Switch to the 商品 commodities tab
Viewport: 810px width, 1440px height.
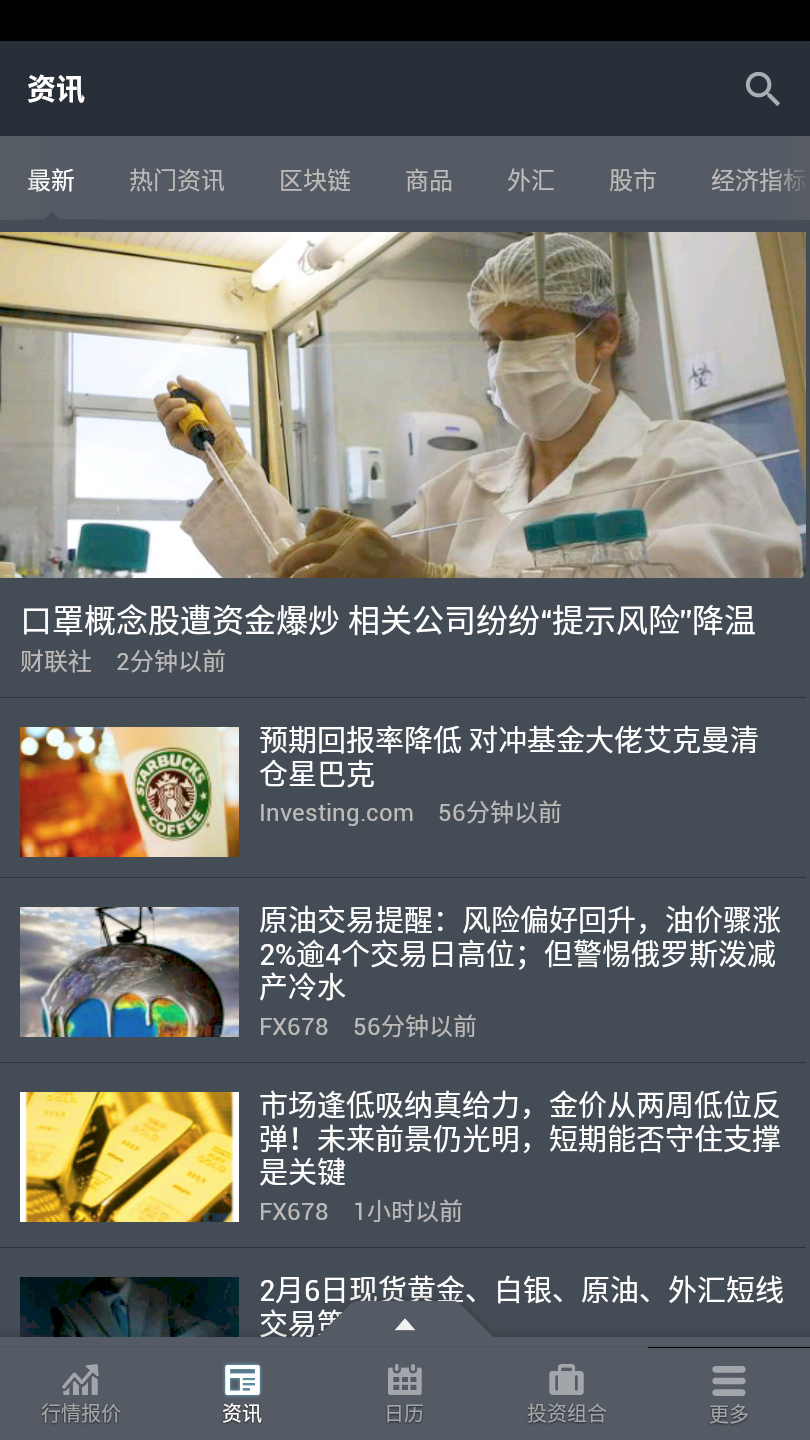tap(428, 181)
